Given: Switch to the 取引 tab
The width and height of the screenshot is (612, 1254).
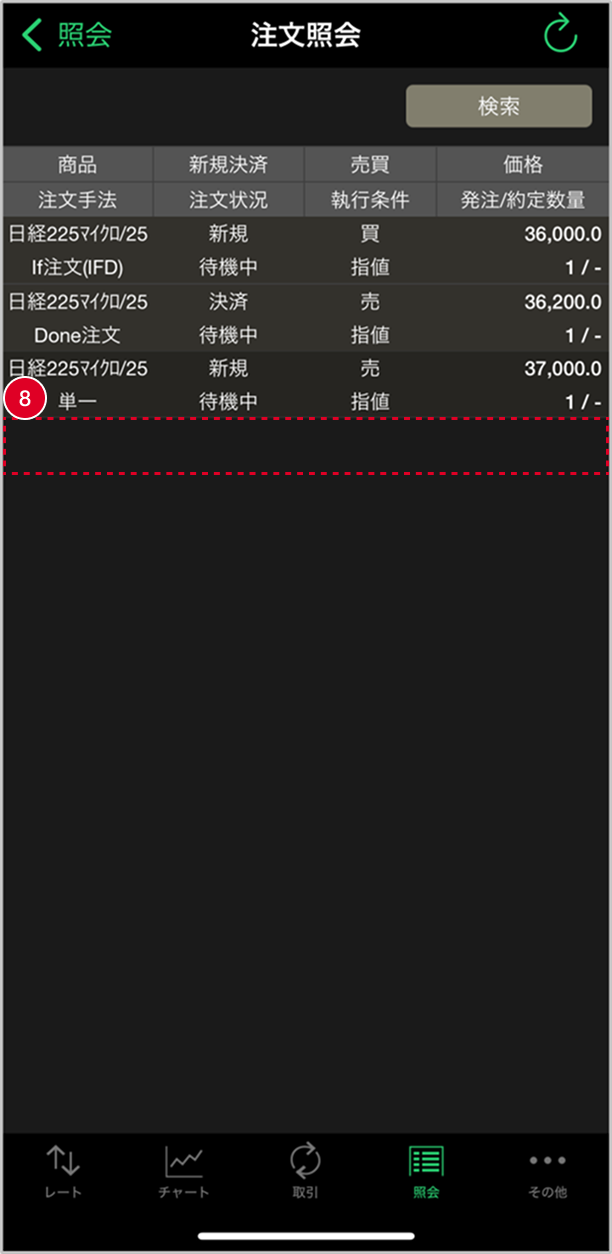Looking at the screenshot, I should 306,1171.
